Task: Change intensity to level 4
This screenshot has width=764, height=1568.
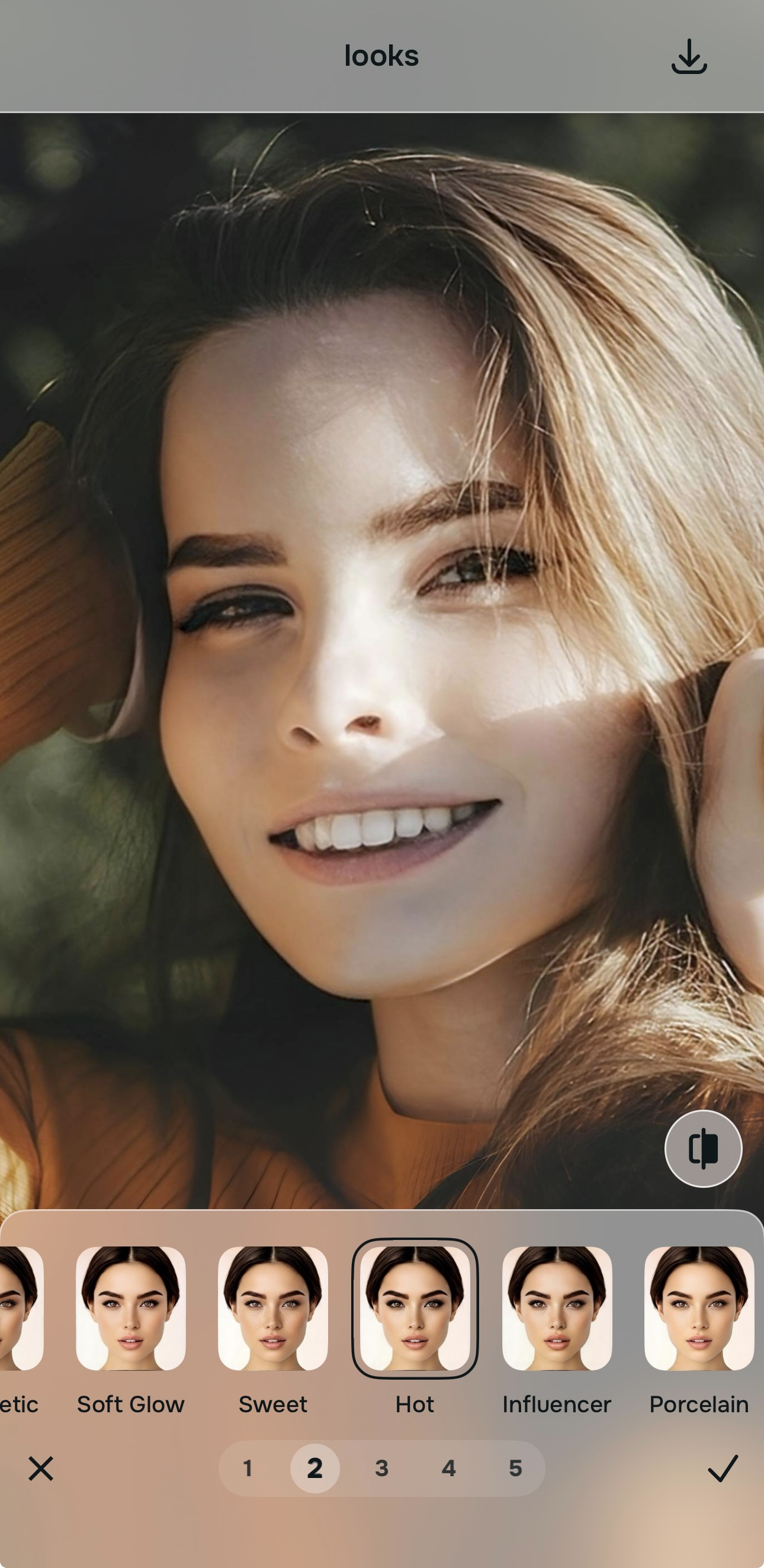Action: (449, 1469)
